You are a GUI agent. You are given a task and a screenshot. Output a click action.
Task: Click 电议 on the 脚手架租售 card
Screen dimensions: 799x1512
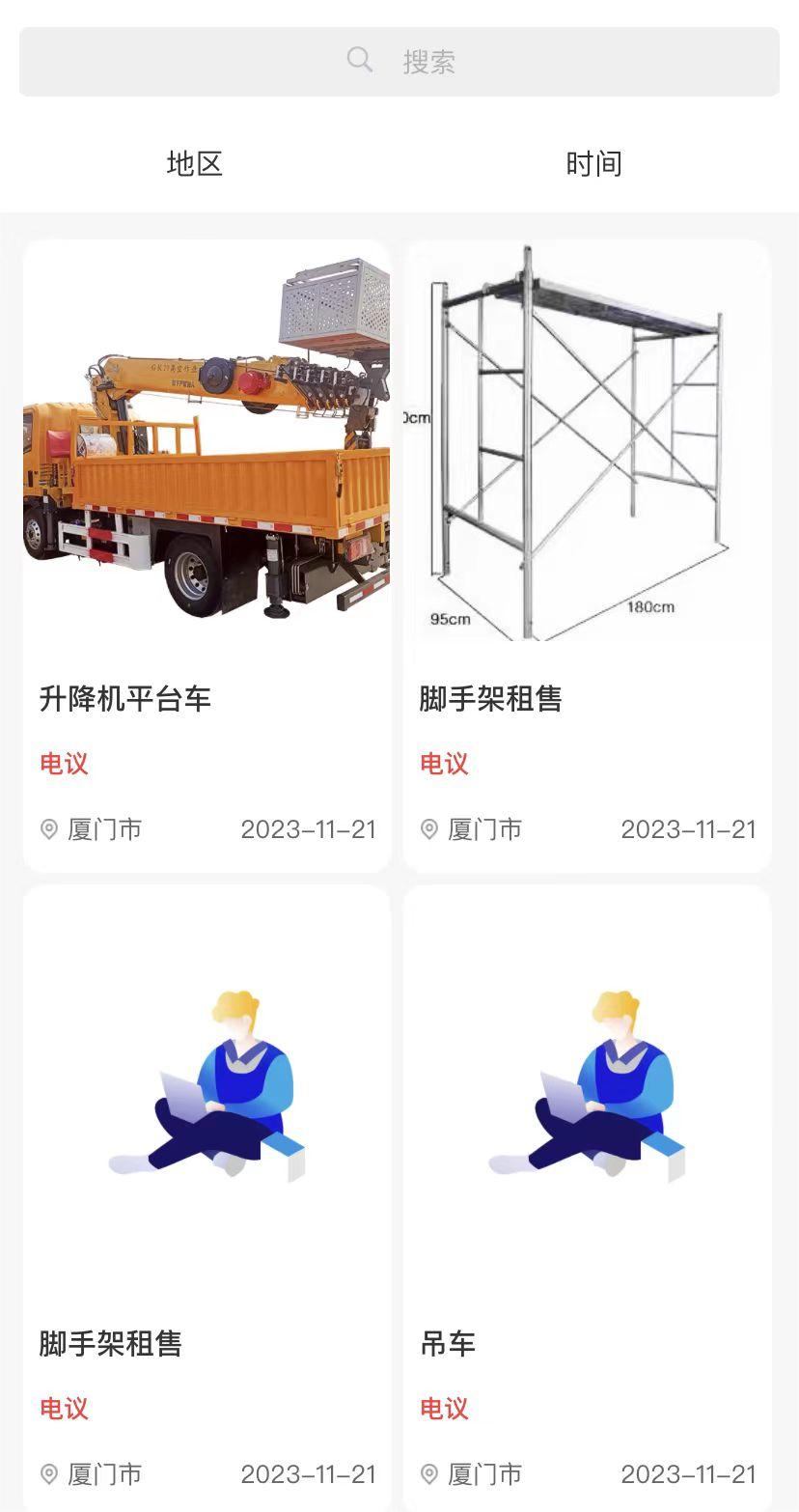(444, 764)
